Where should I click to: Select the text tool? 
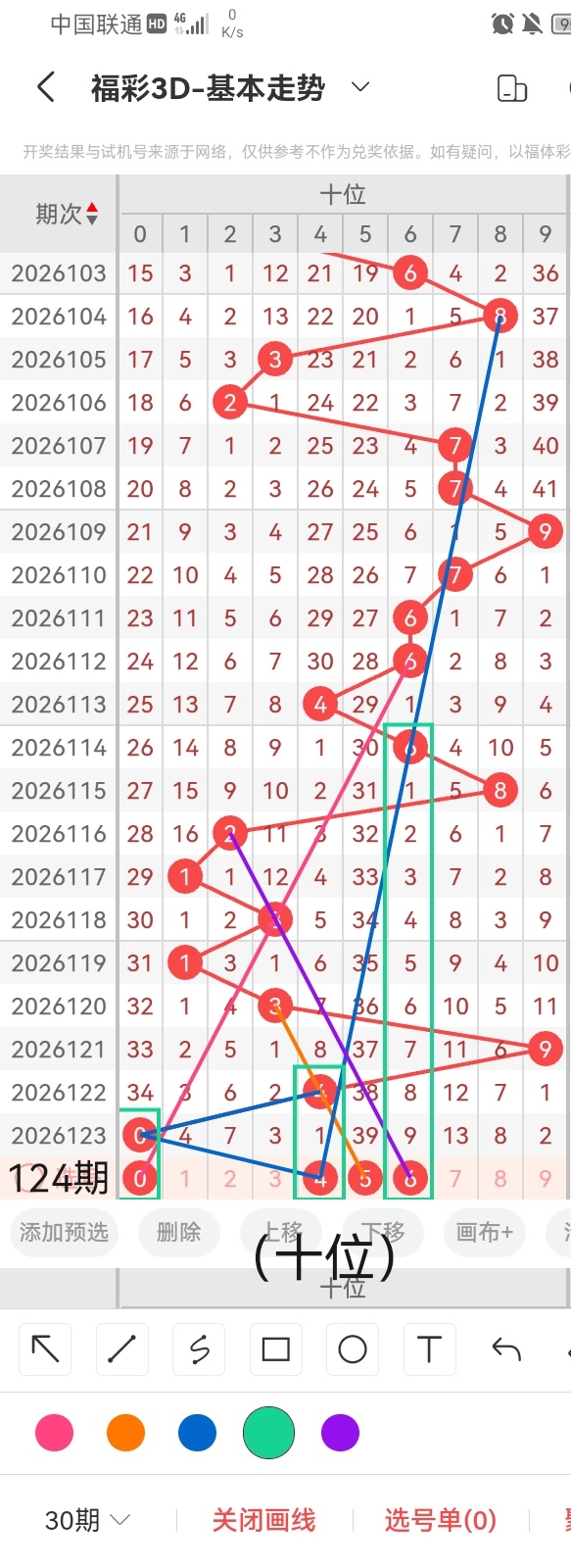[x=429, y=1349]
